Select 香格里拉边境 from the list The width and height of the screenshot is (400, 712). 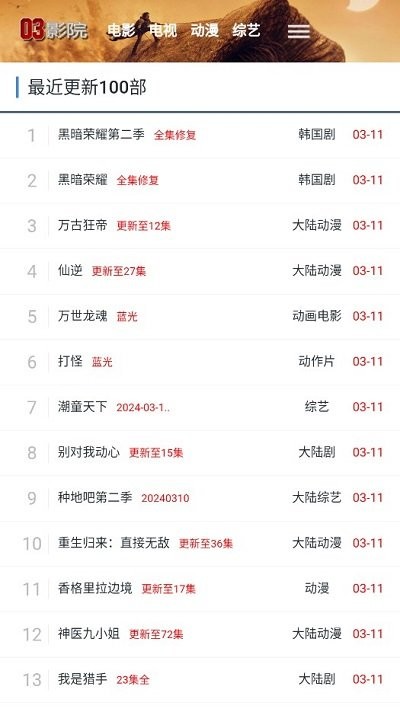(x=95, y=588)
